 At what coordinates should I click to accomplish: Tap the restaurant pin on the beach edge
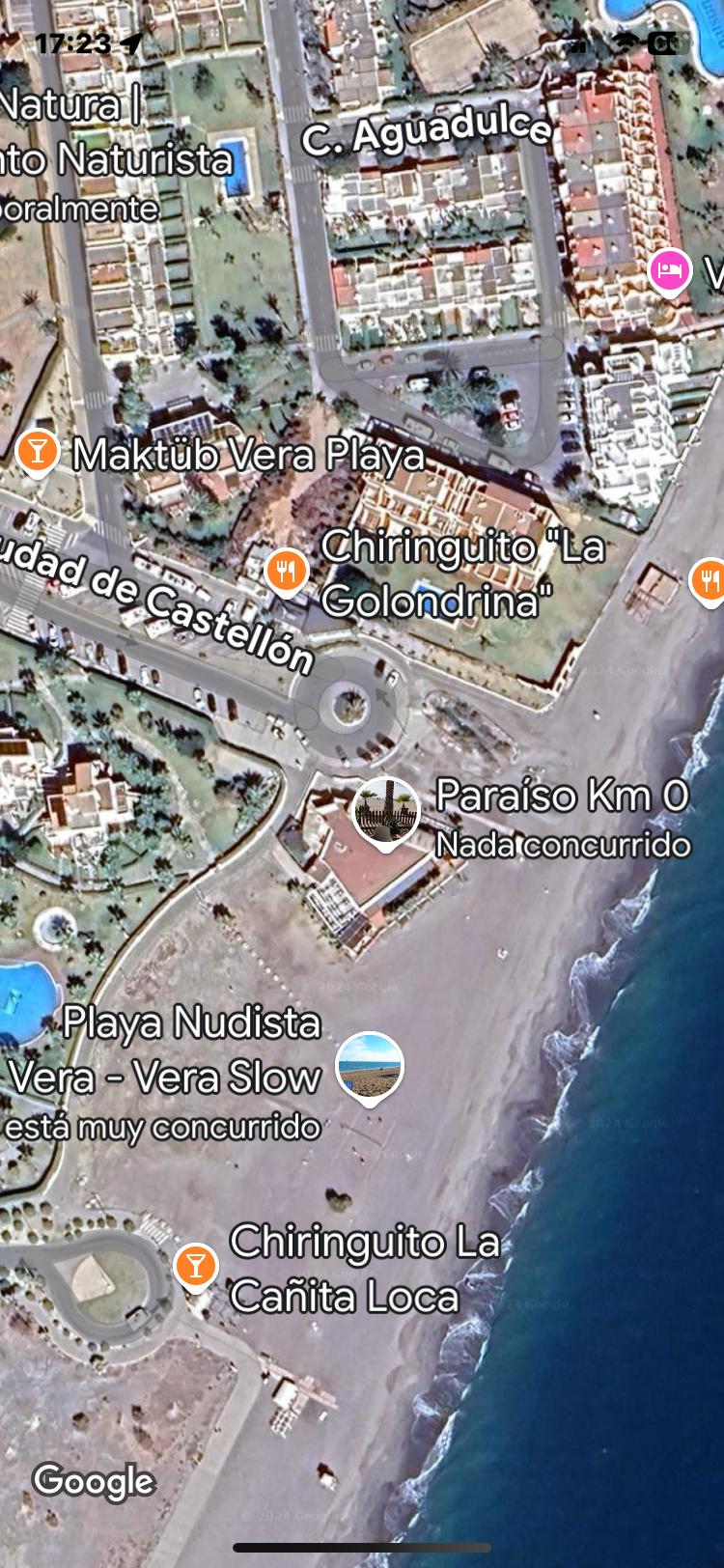tap(710, 580)
